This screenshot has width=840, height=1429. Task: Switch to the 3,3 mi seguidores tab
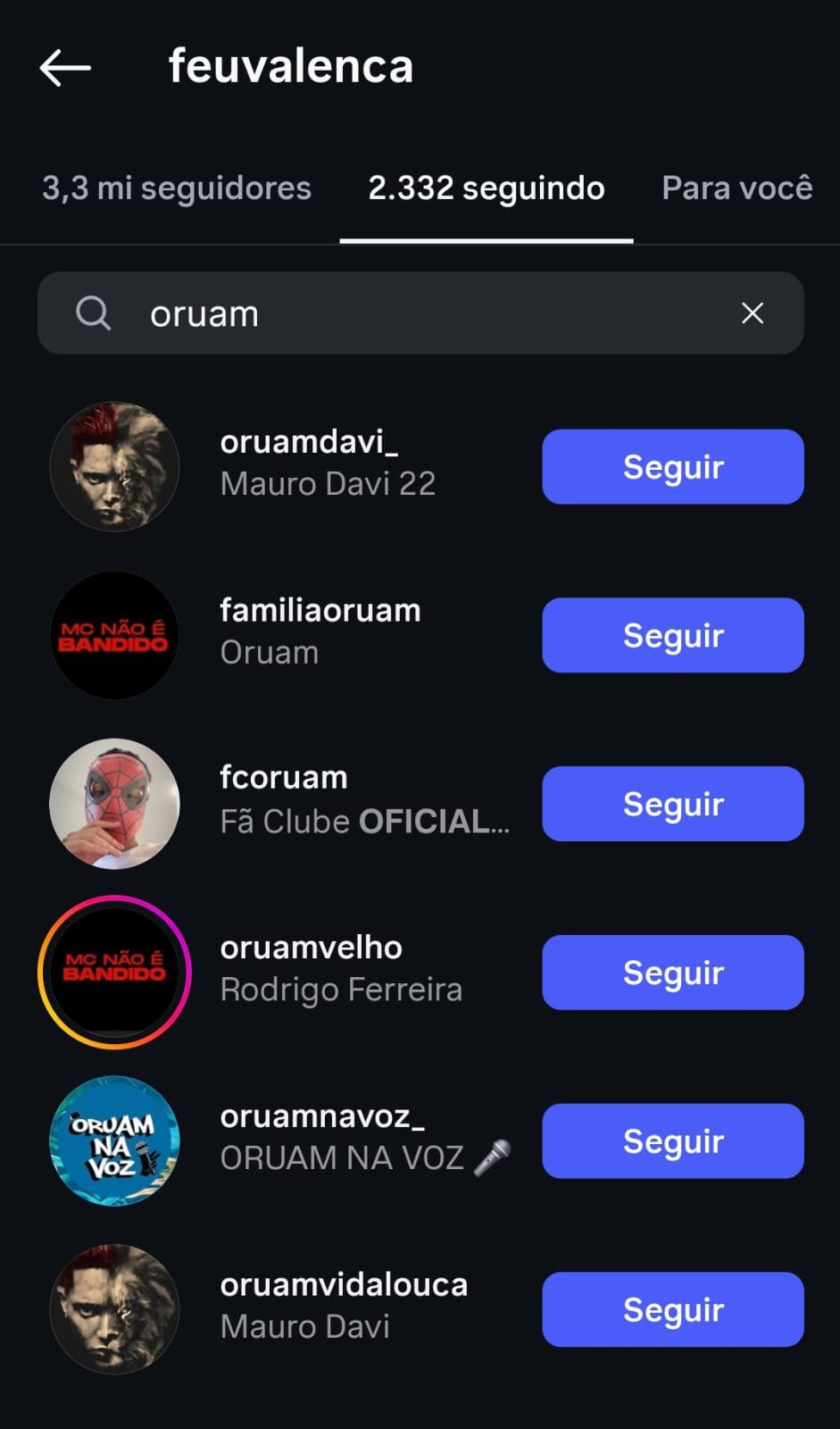pos(177,188)
